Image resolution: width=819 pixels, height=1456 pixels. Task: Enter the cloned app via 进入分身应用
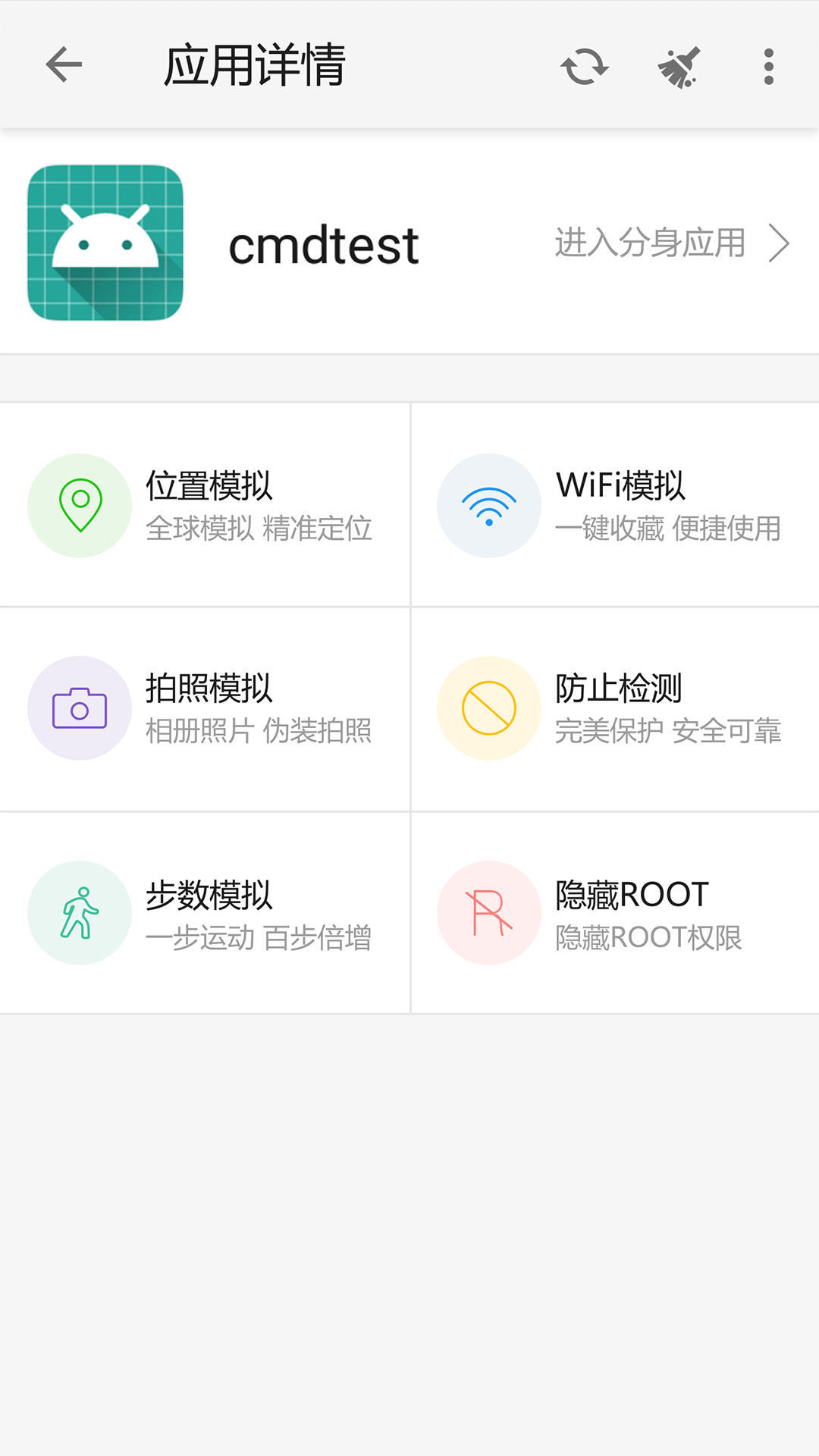[x=671, y=243]
